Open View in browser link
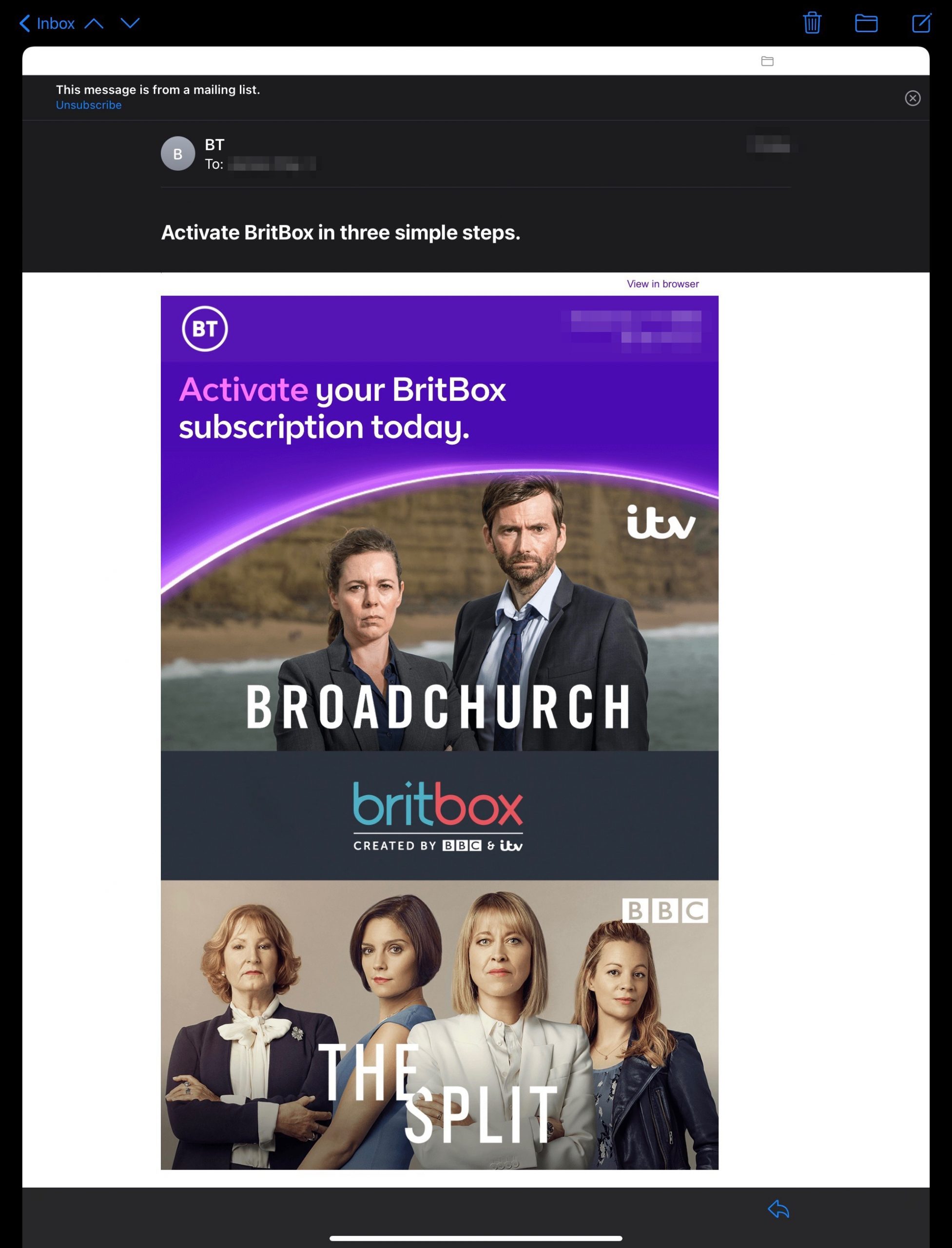952x1248 pixels. (662, 284)
